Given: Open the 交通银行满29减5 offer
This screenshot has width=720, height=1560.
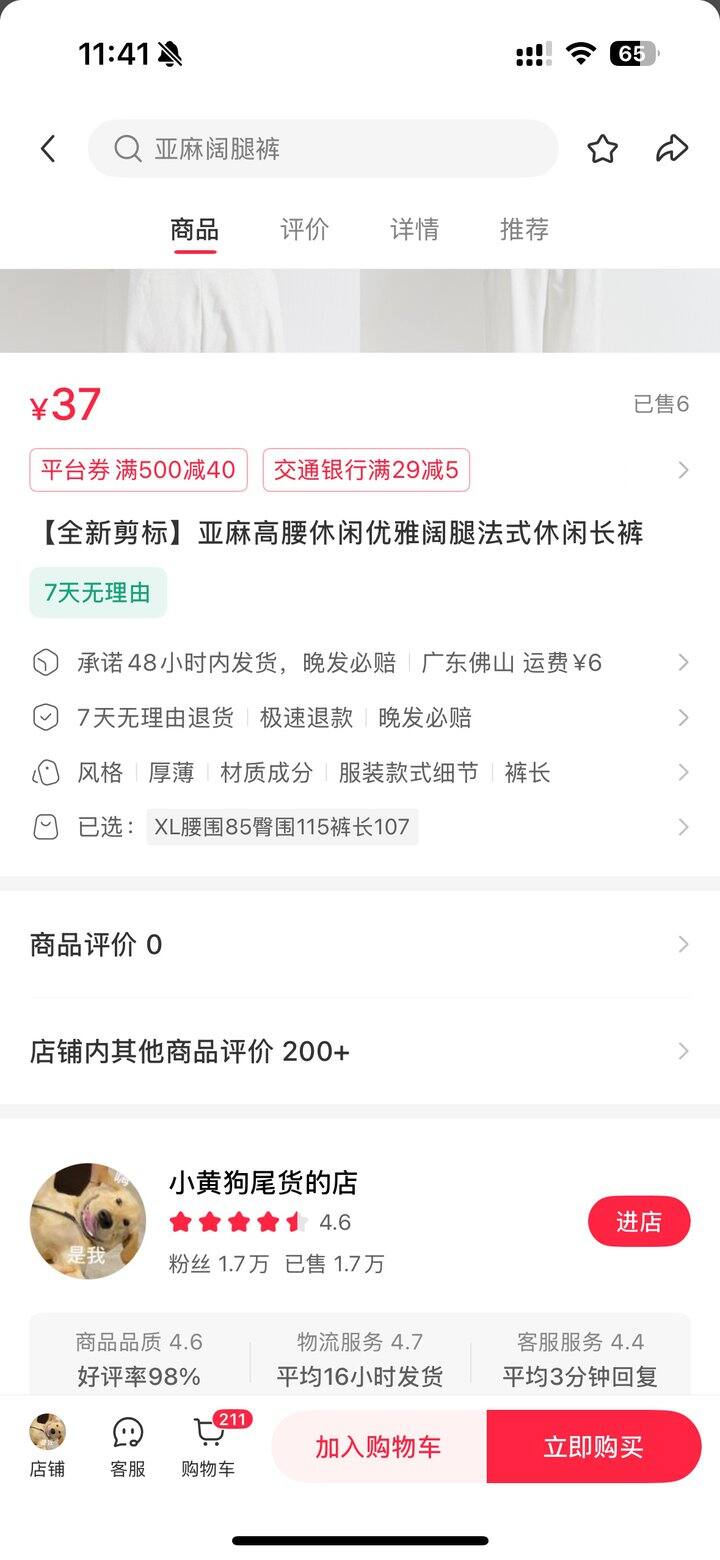Looking at the screenshot, I should tap(366, 470).
